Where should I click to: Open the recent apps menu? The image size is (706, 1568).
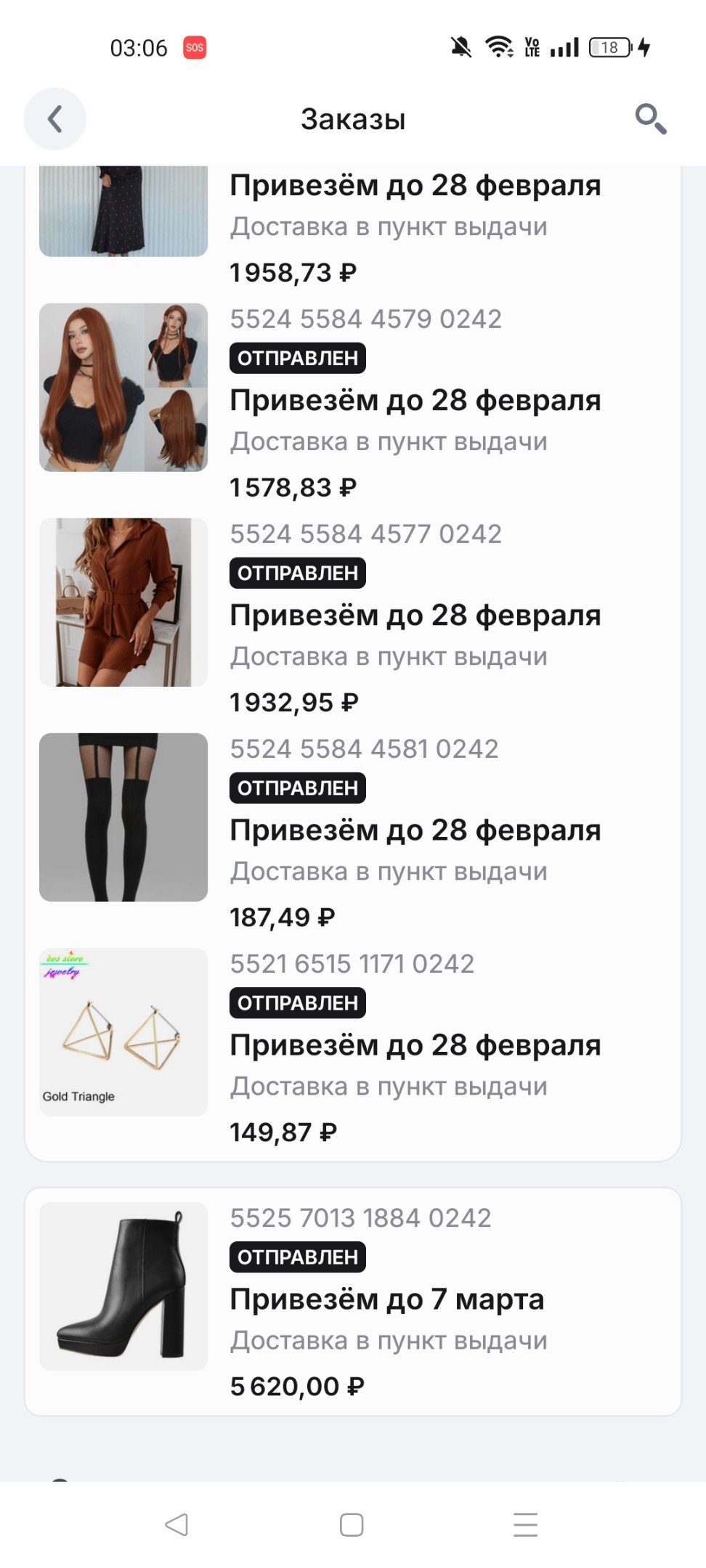[x=525, y=1524]
